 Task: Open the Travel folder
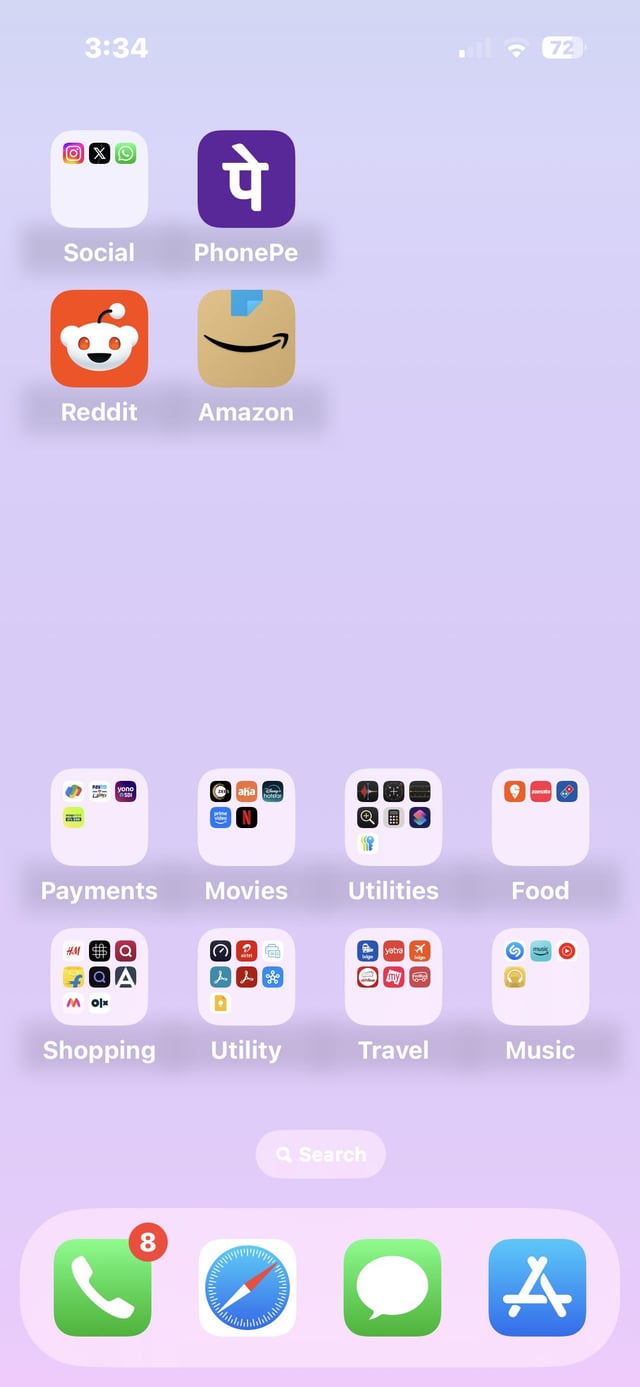(x=393, y=976)
